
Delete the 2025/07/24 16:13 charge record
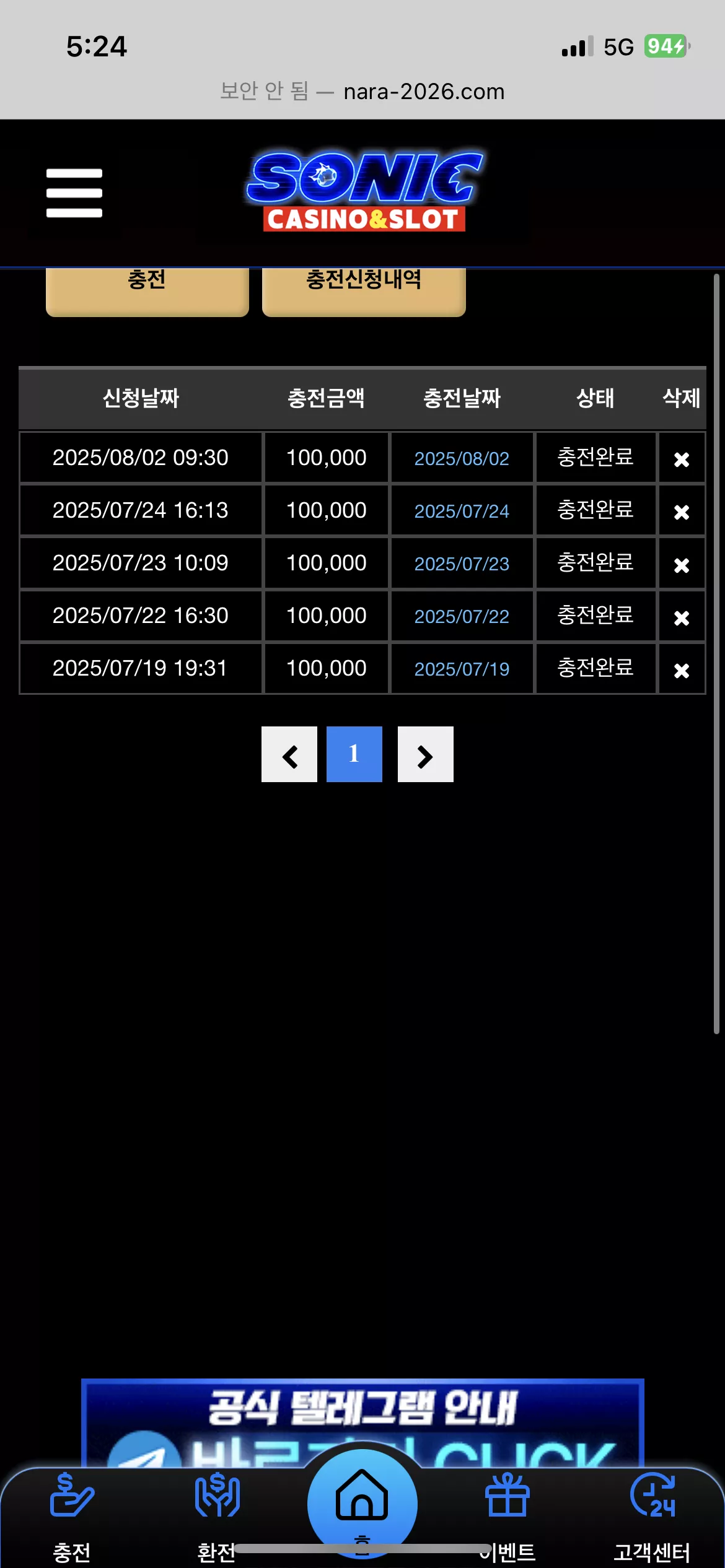point(682,512)
